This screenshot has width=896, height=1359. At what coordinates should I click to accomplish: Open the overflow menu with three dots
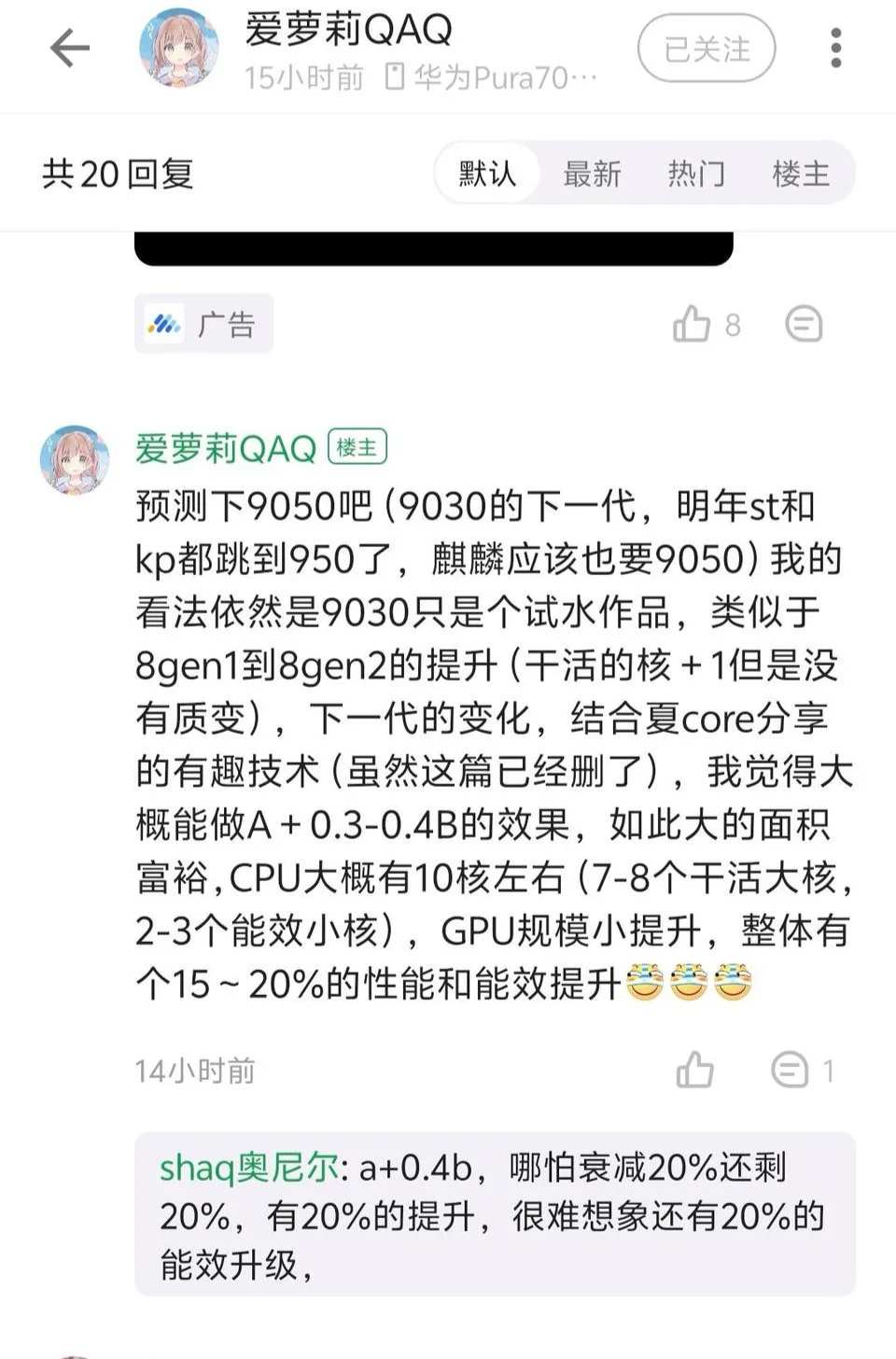pos(835,49)
